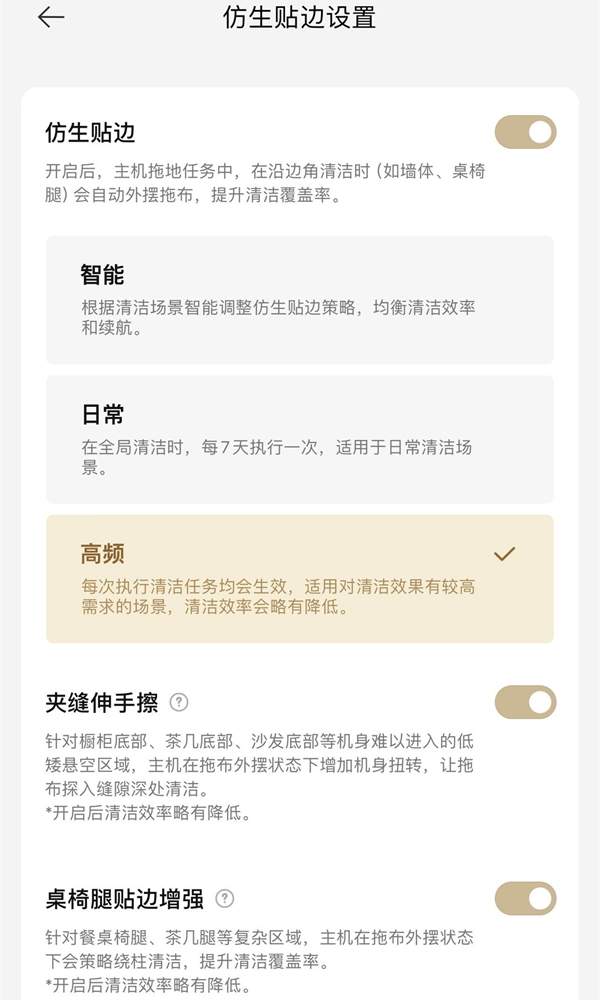Image resolution: width=600 pixels, height=1000 pixels.
Task: Open the help icon beside 夹缝伸手擦
Action: click(179, 702)
